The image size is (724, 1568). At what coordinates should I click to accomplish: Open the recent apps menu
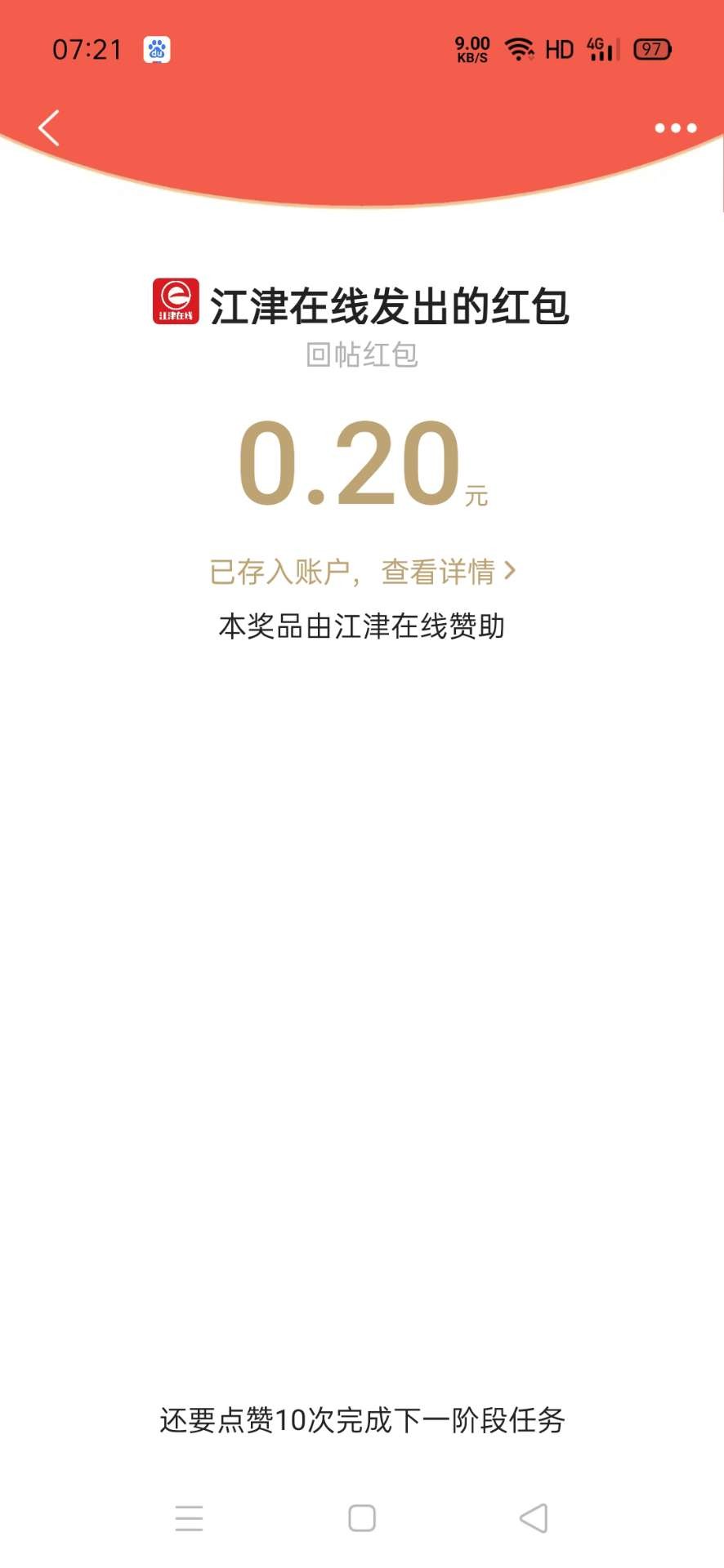click(189, 1518)
